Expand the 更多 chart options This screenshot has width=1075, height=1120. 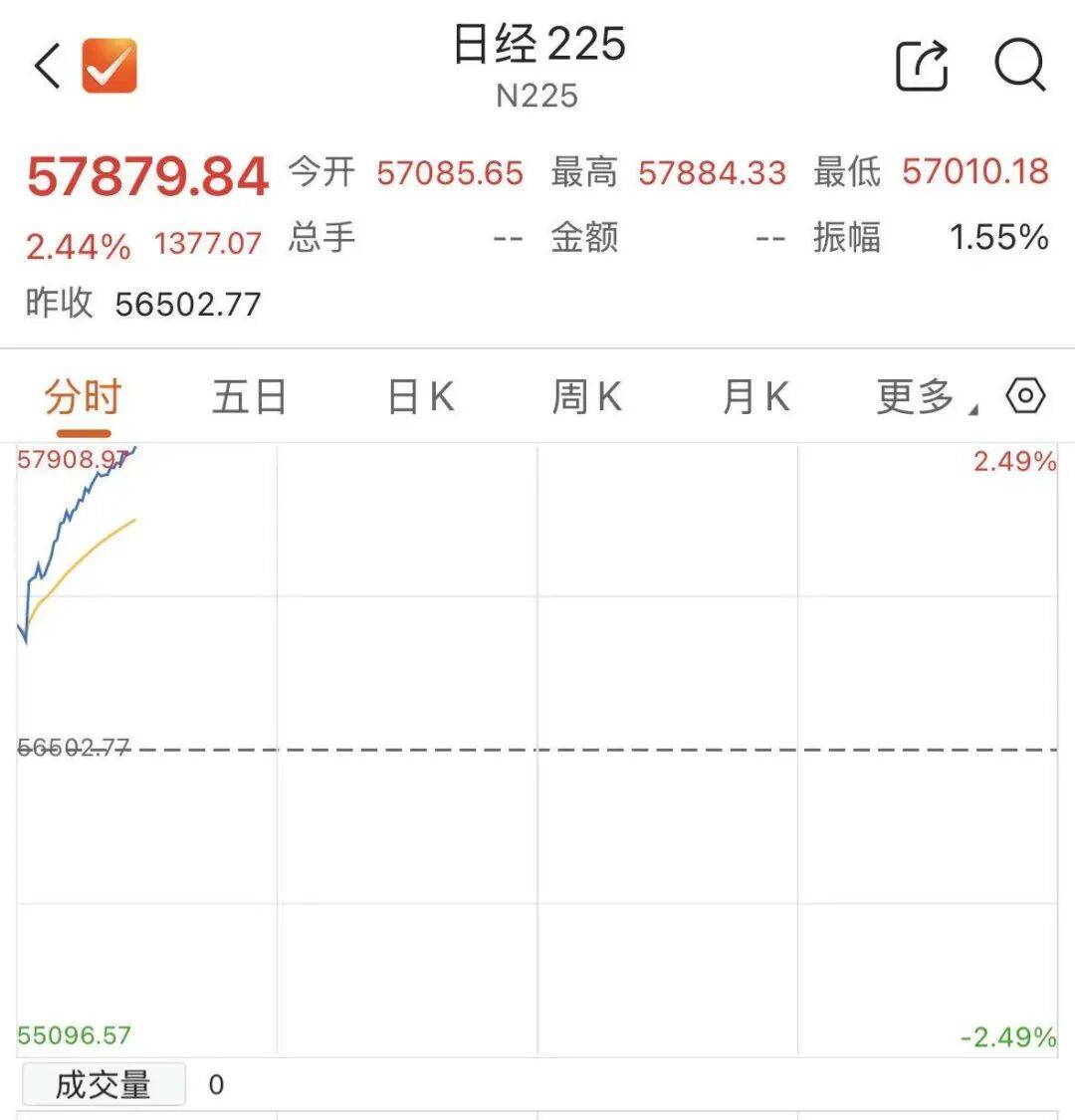(917, 397)
